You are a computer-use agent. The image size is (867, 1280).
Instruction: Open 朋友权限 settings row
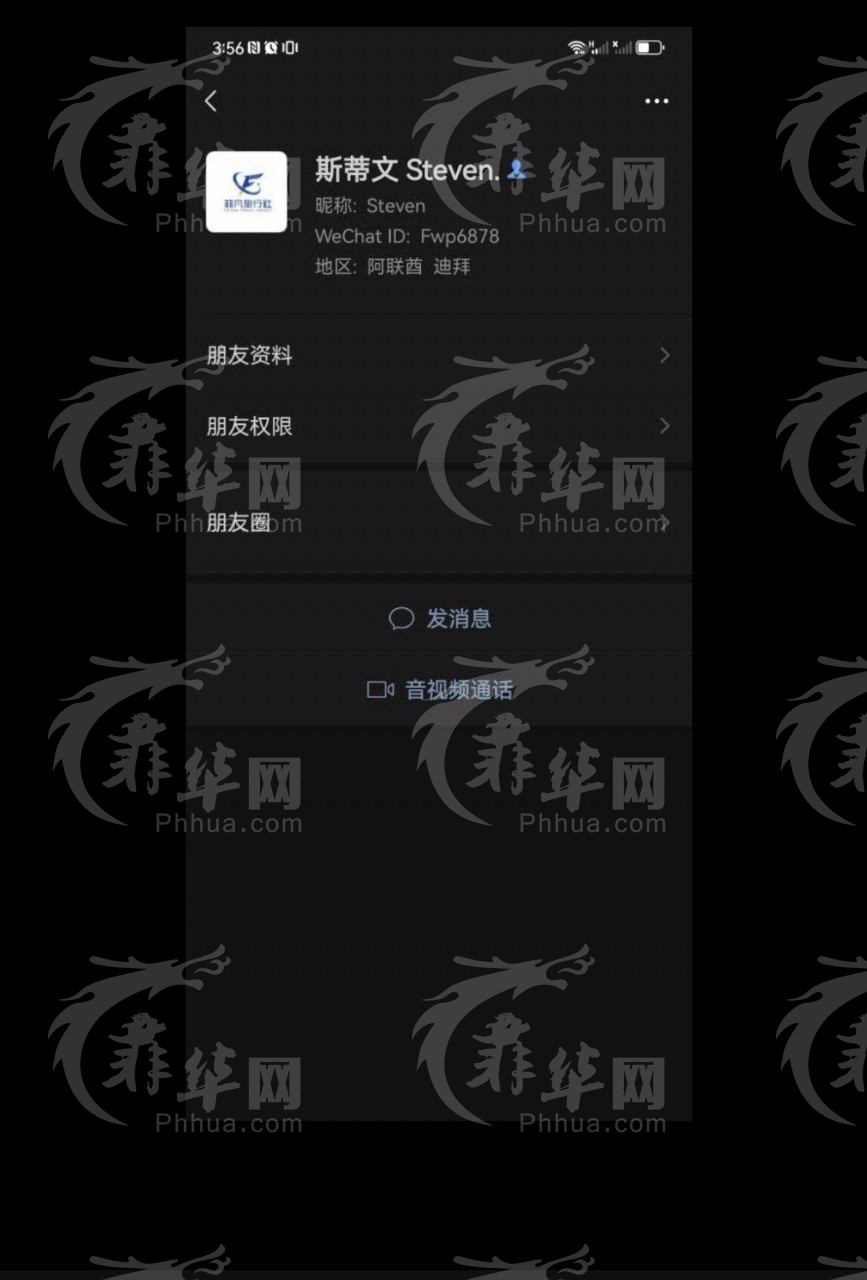point(438,427)
